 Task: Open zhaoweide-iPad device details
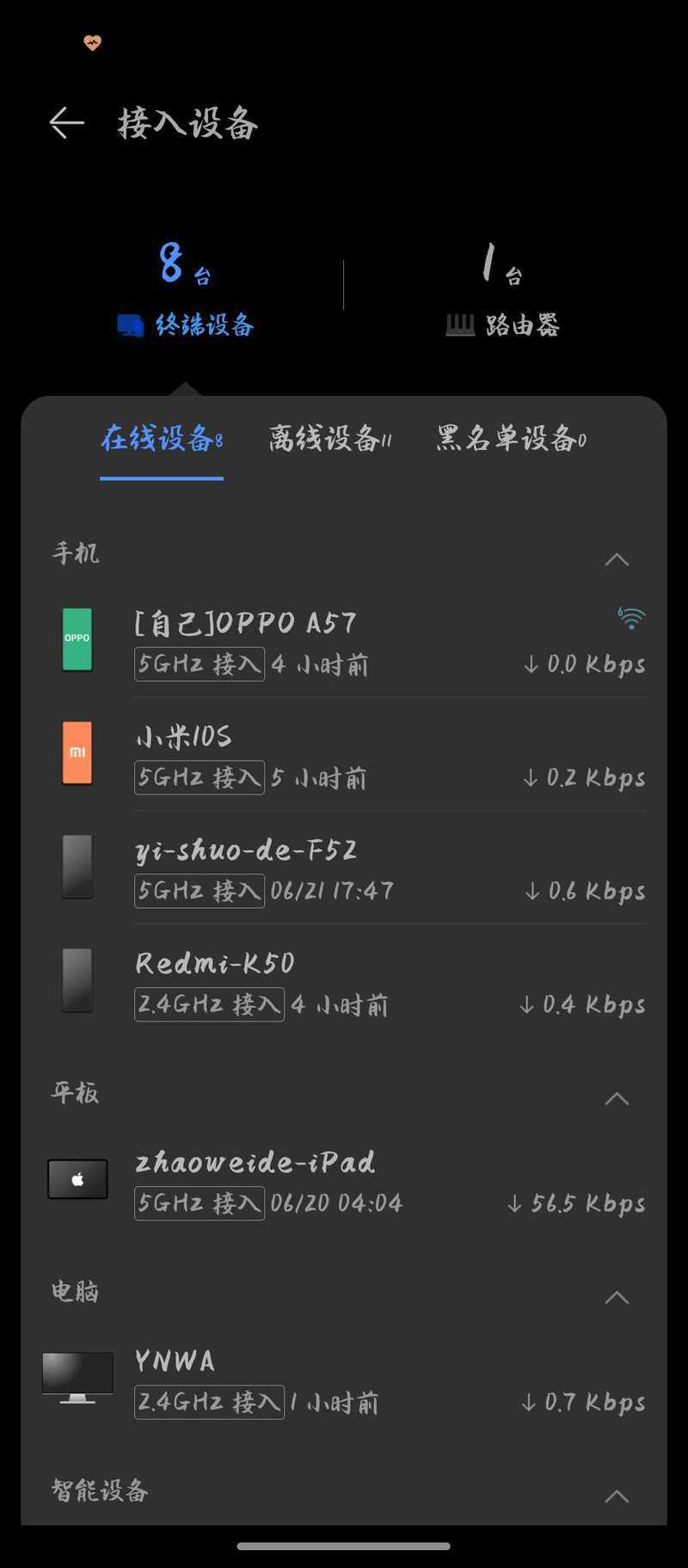click(344, 1181)
